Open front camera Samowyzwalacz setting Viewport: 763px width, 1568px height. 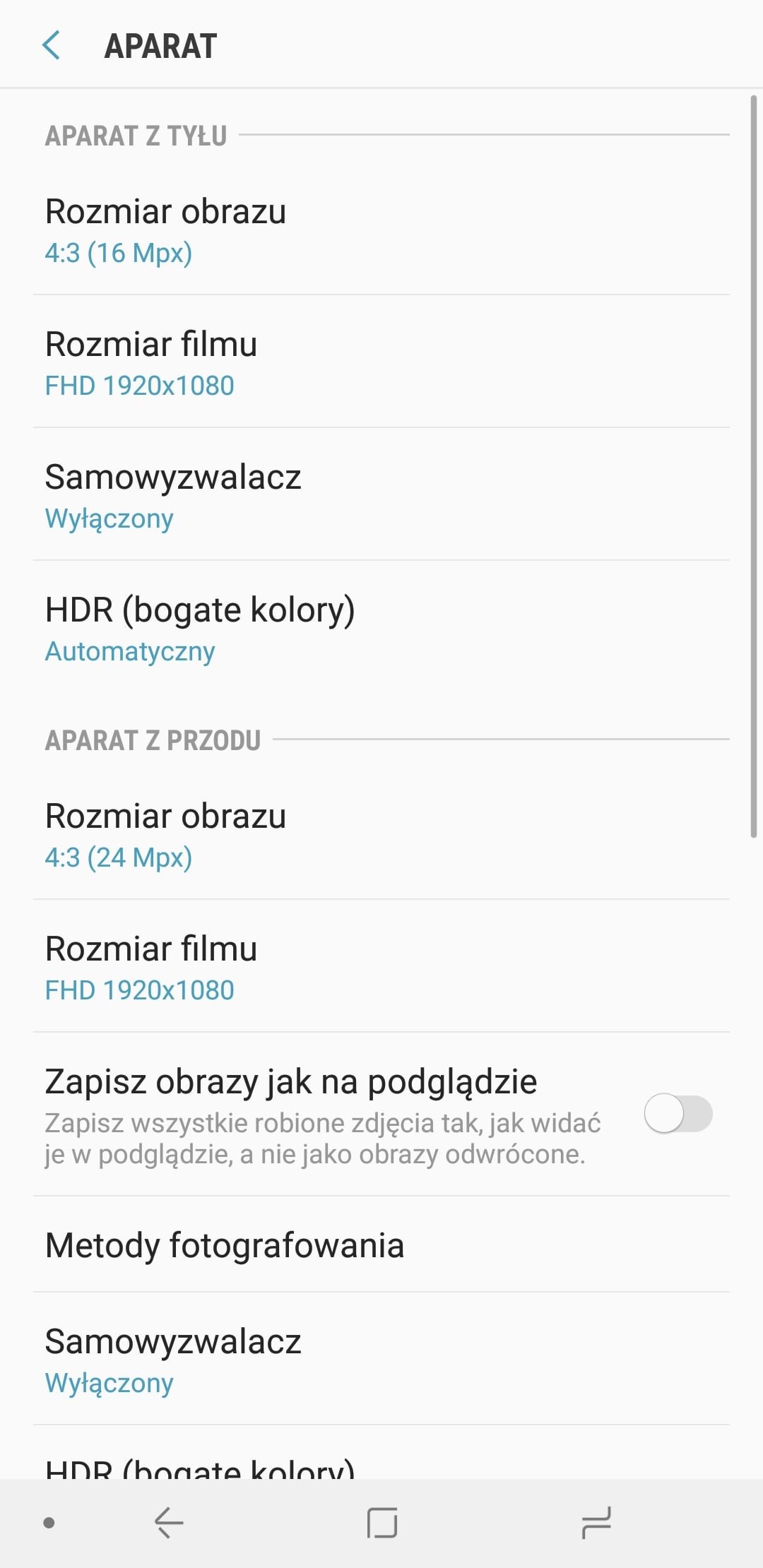tap(381, 1359)
